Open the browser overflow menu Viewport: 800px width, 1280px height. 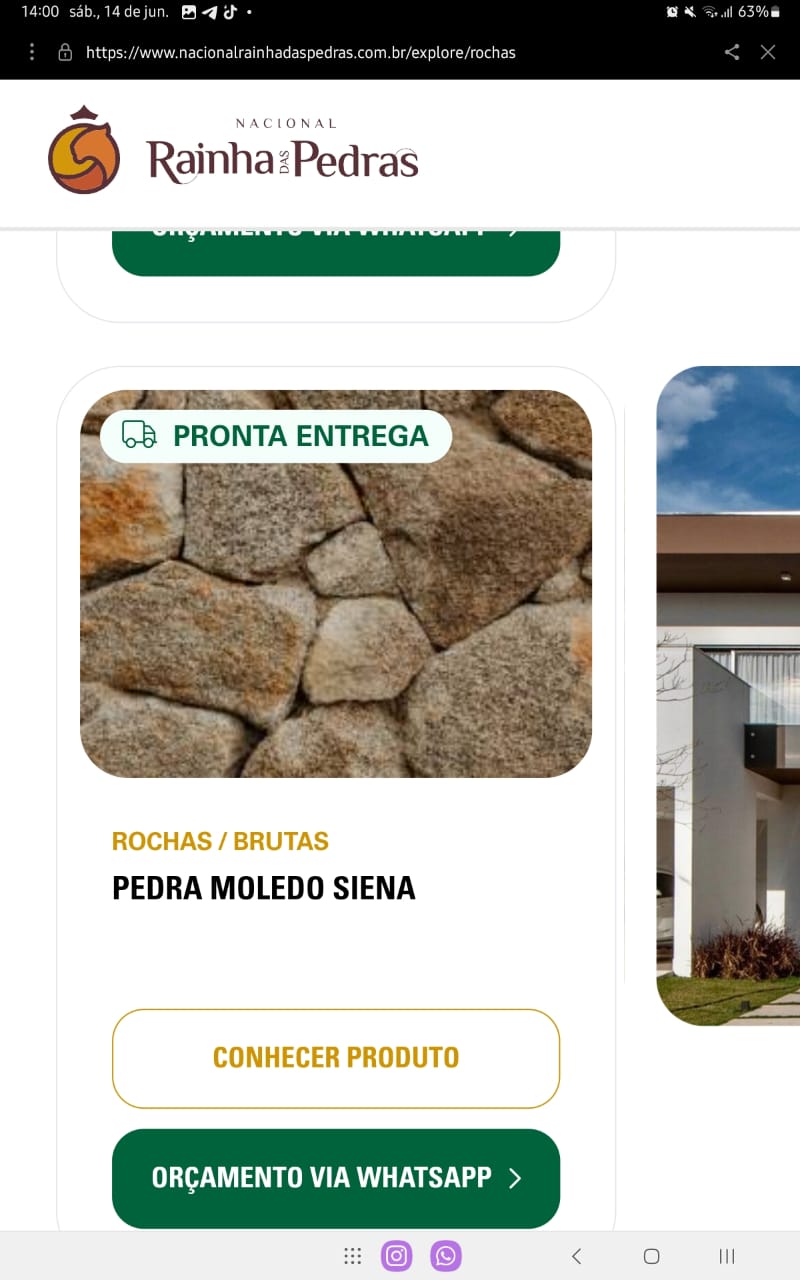tap(32, 52)
